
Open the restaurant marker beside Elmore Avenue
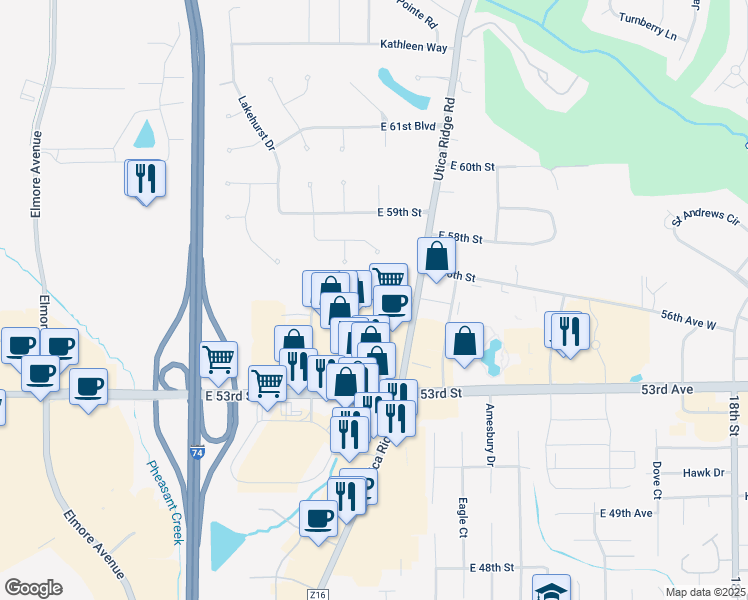point(146,181)
